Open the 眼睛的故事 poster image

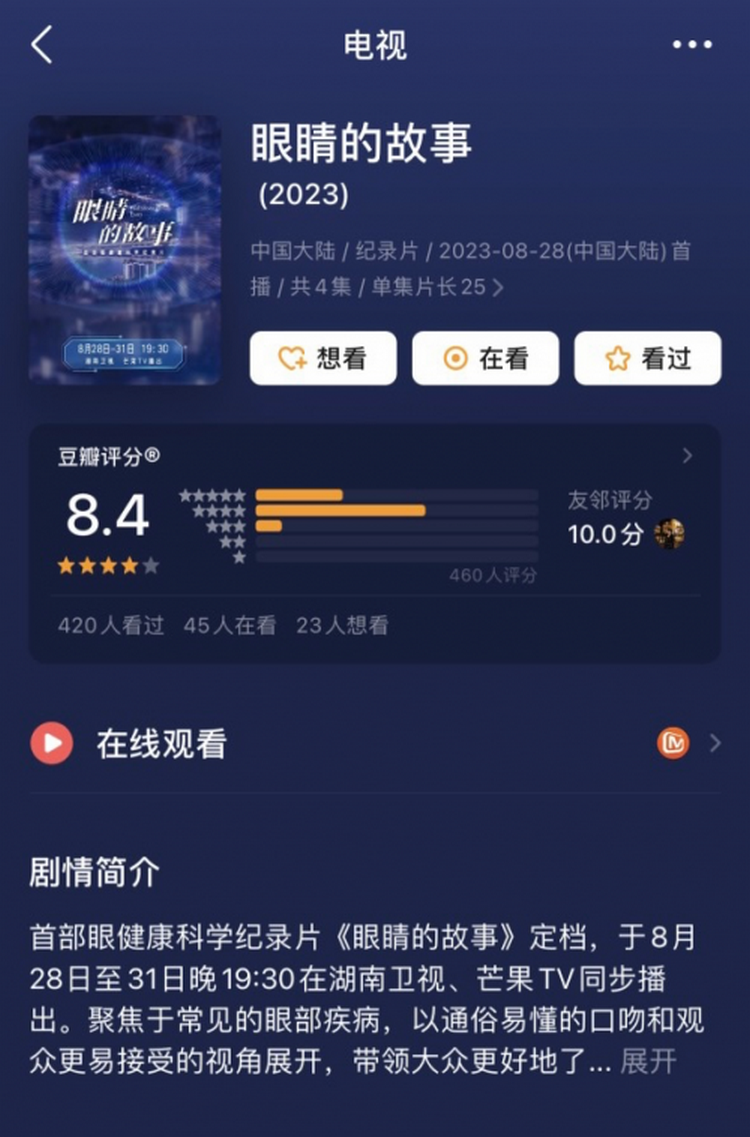point(125,250)
